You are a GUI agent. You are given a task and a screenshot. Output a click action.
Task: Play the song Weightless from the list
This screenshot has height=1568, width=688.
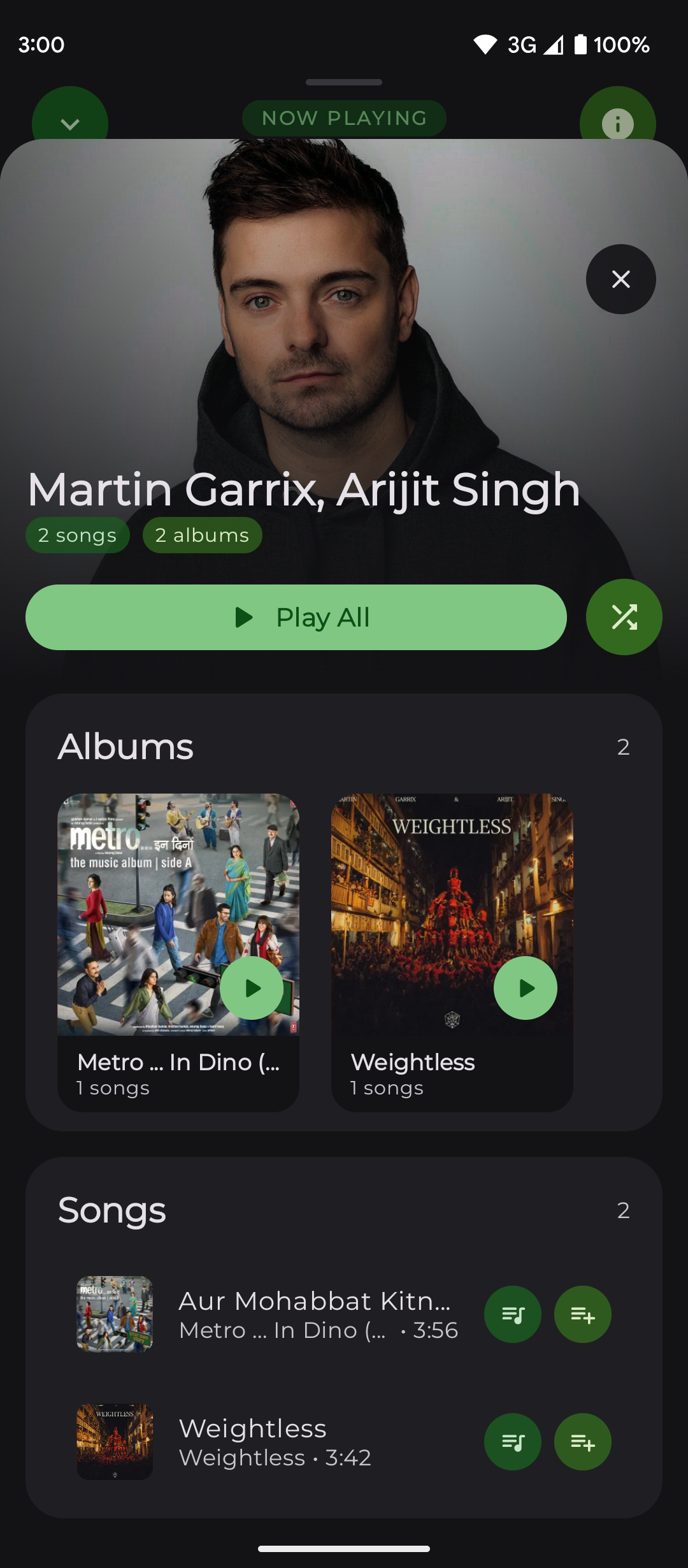pyautogui.click(x=274, y=1442)
